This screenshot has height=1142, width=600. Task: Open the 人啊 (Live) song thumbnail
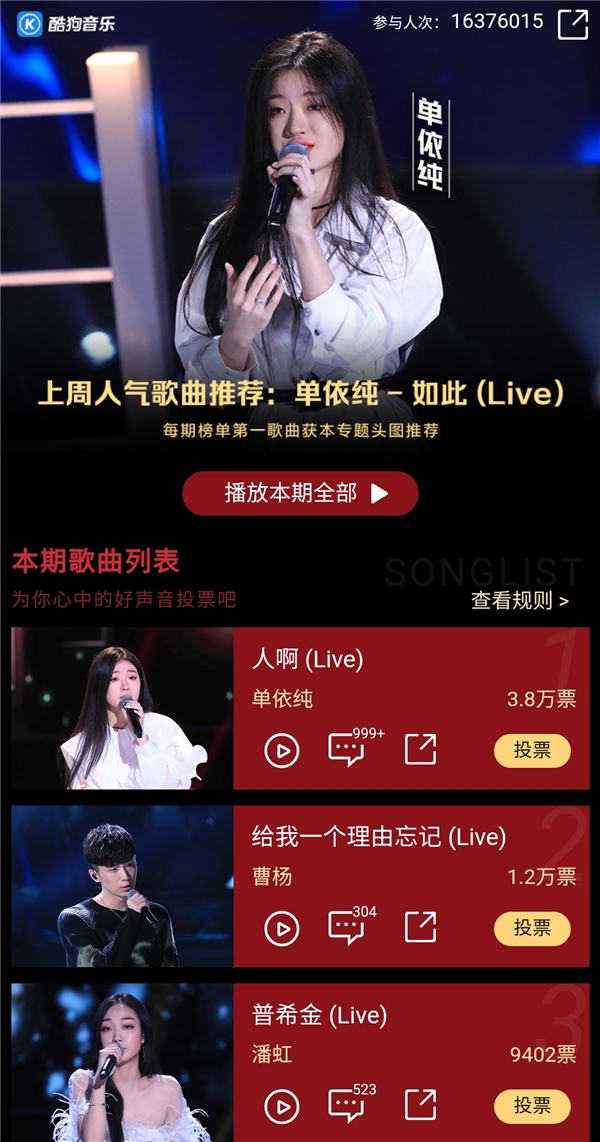[122, 708]
